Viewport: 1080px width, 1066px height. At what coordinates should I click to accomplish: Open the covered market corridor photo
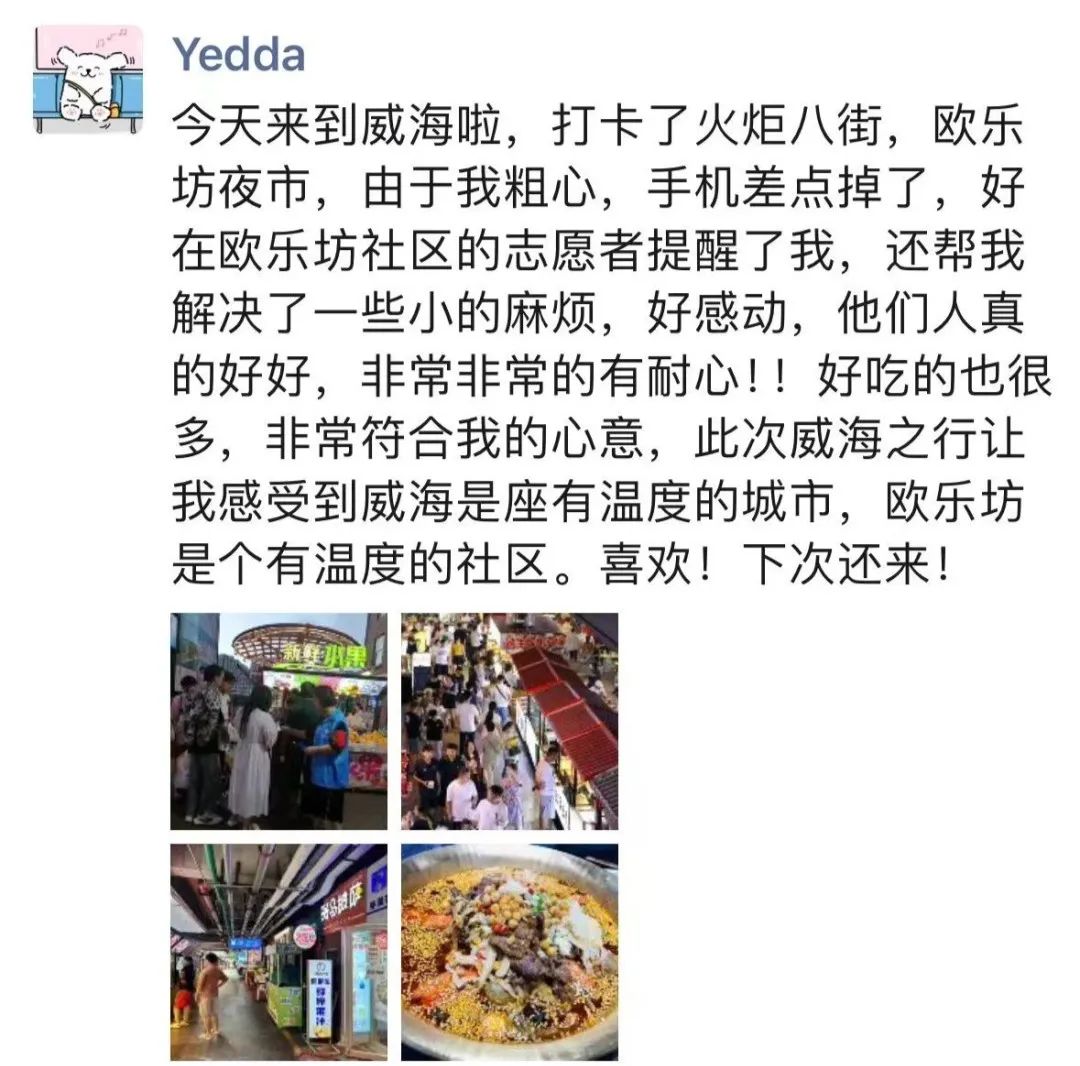coord(278,951)
